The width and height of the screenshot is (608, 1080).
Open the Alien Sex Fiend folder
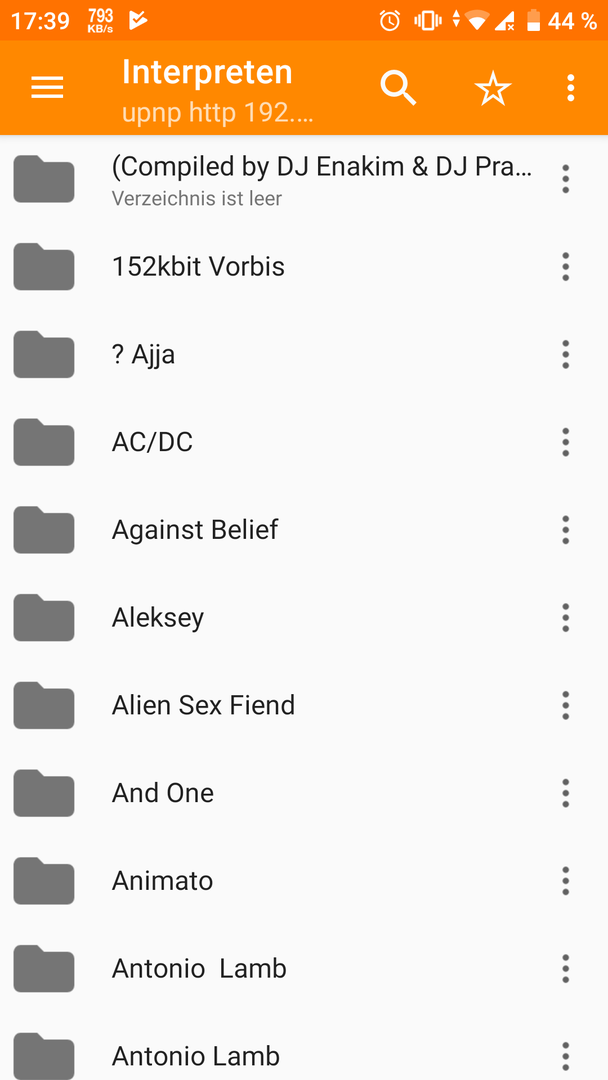304,705
